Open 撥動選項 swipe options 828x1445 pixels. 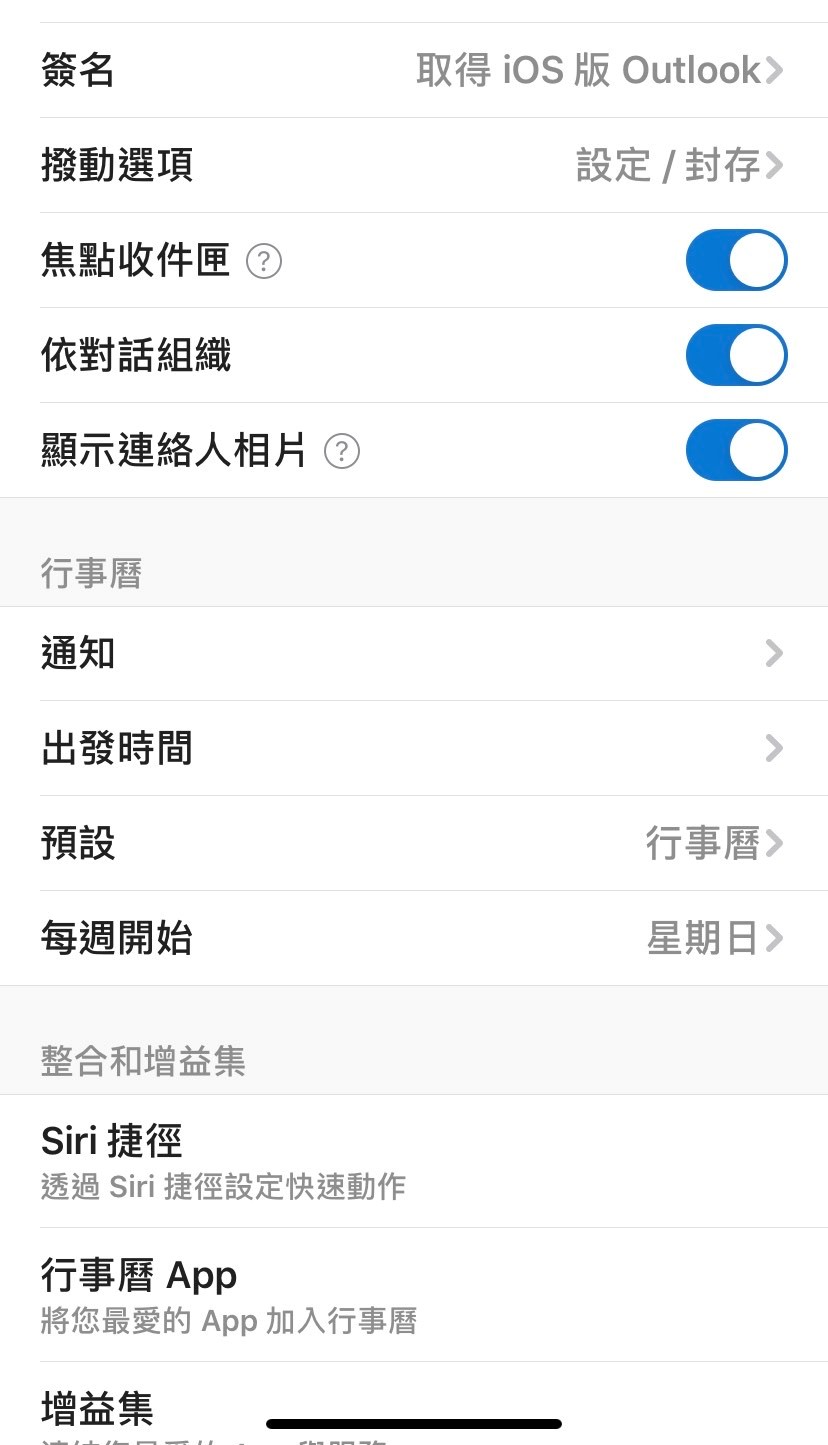[414, 165]
